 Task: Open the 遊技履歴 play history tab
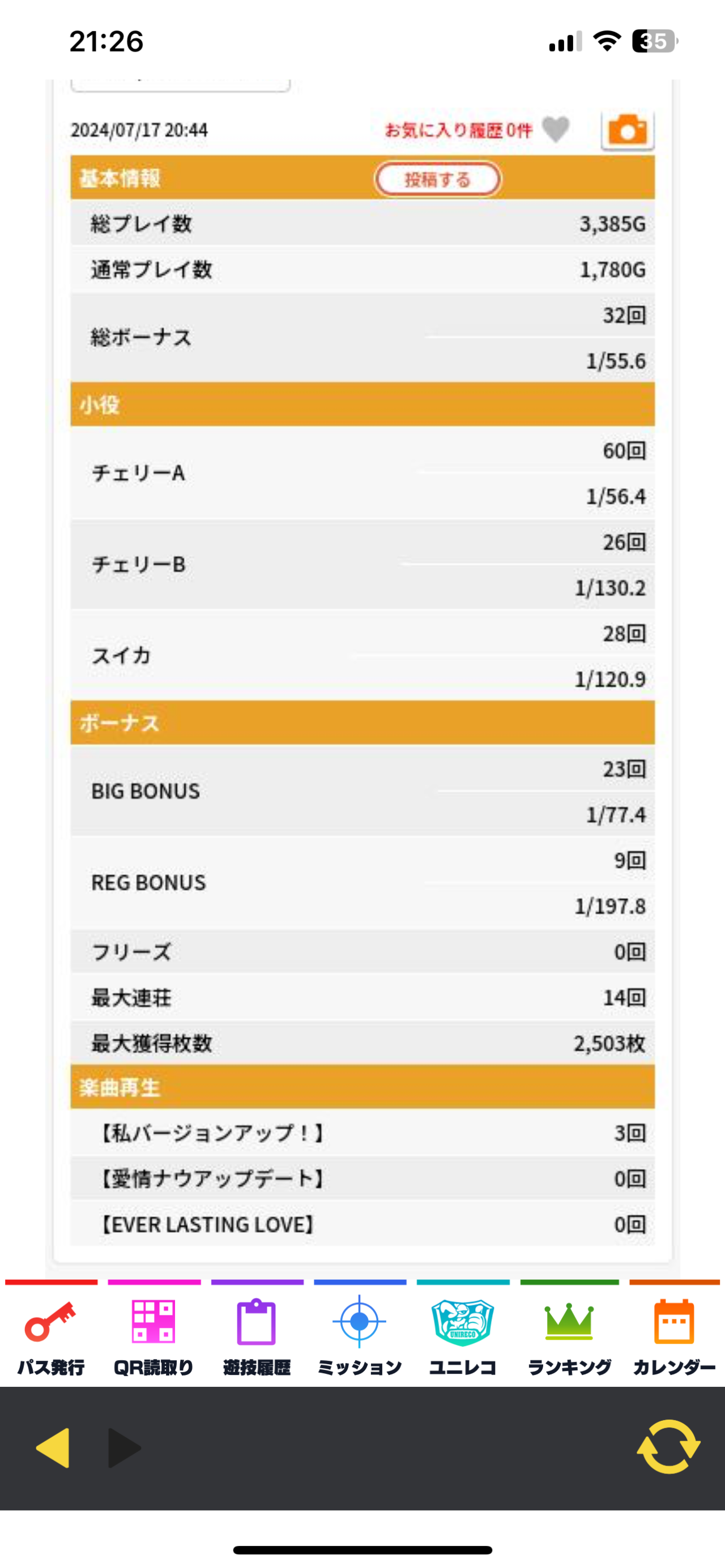pos(257,1334)
